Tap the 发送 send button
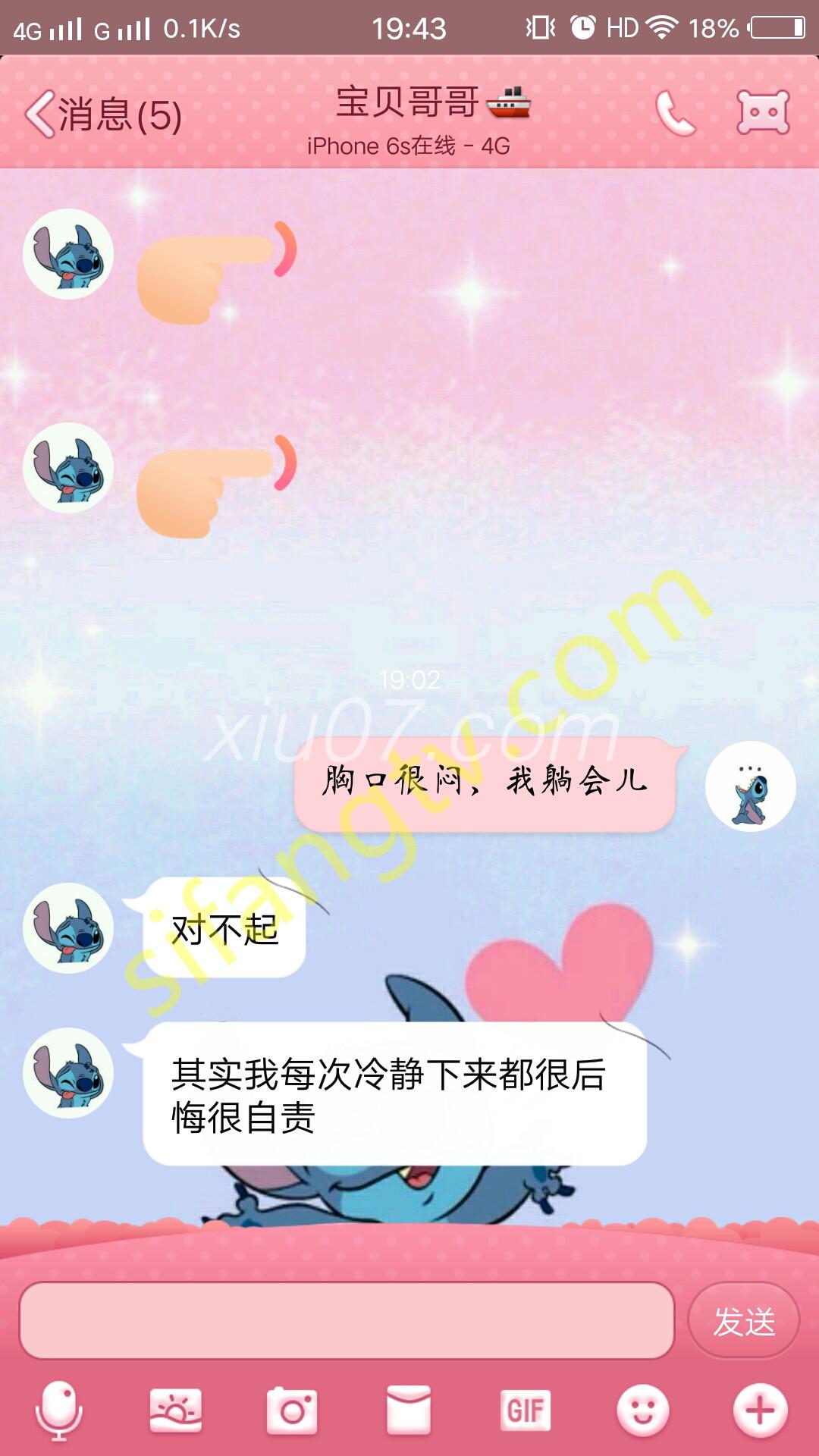819x1456 pixels. coord(743,1322)
